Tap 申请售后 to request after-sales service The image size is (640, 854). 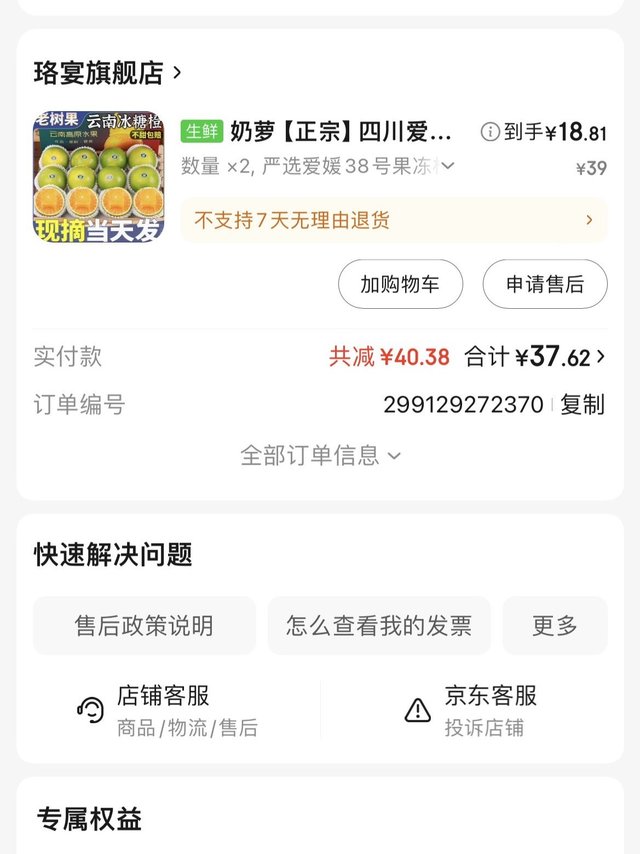(x=545, y=284)
